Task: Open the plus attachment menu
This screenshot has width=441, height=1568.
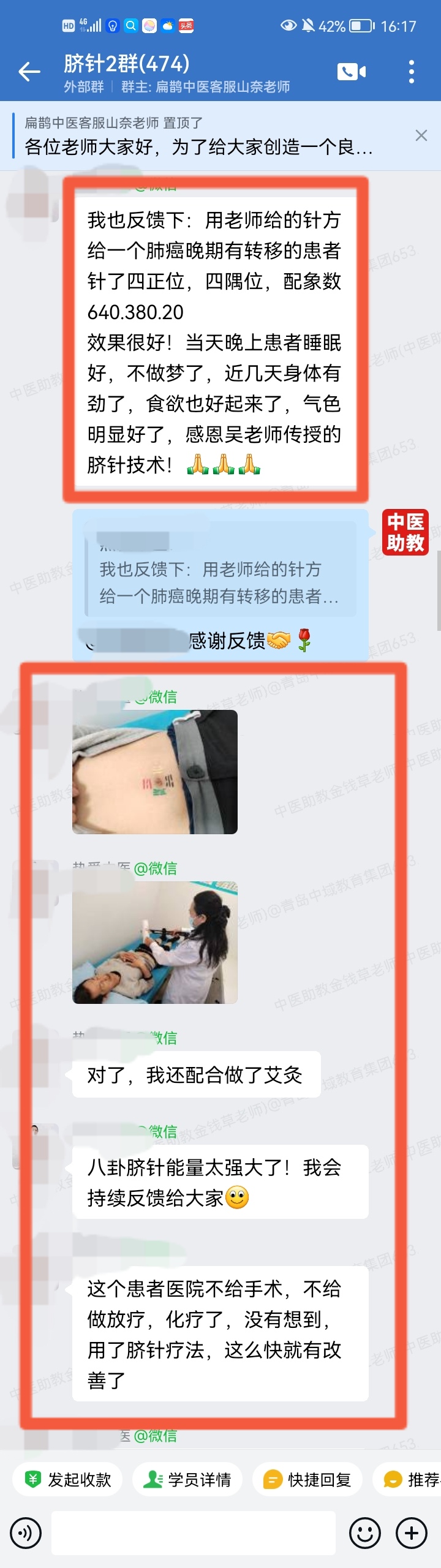Action: [412, 1533]
